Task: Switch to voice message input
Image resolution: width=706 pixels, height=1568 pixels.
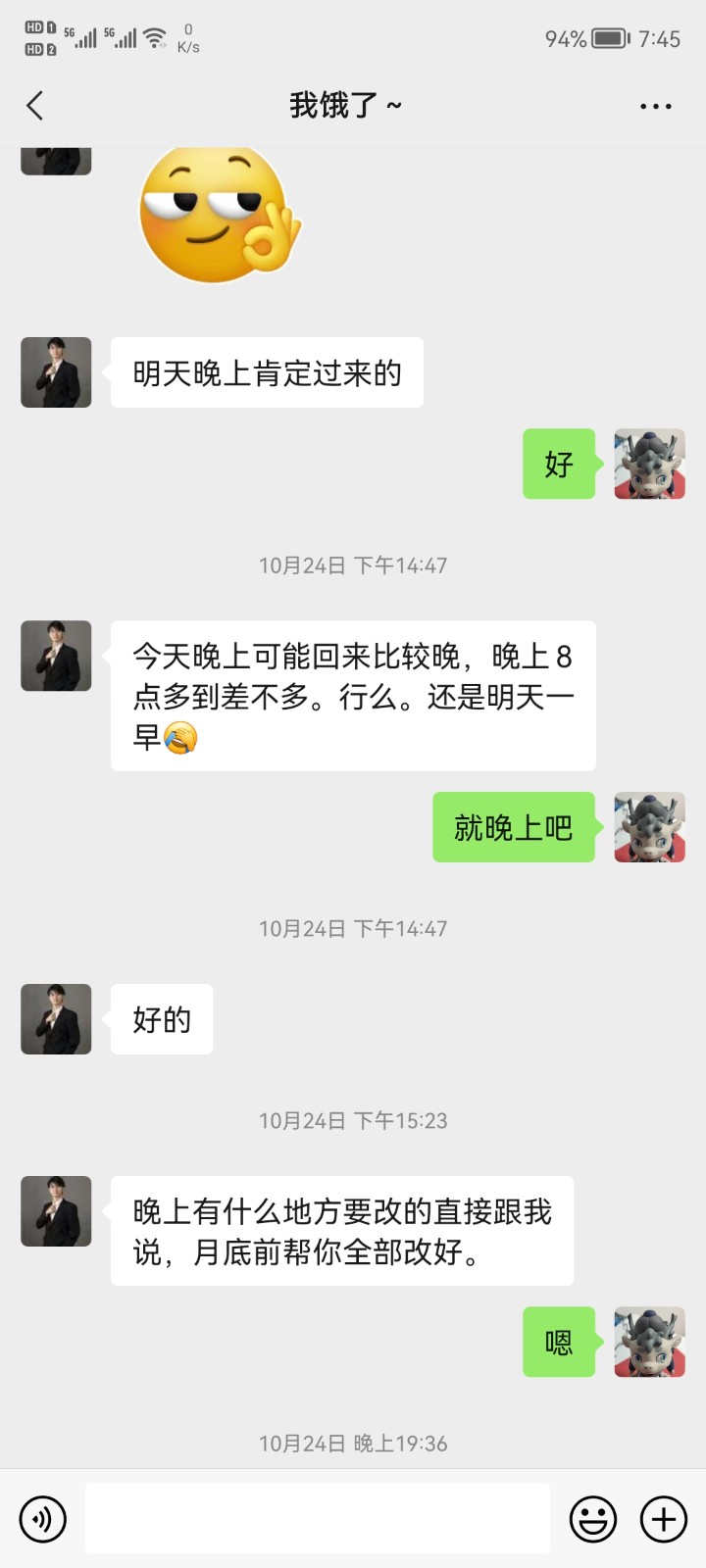Action: point(42,1519)
